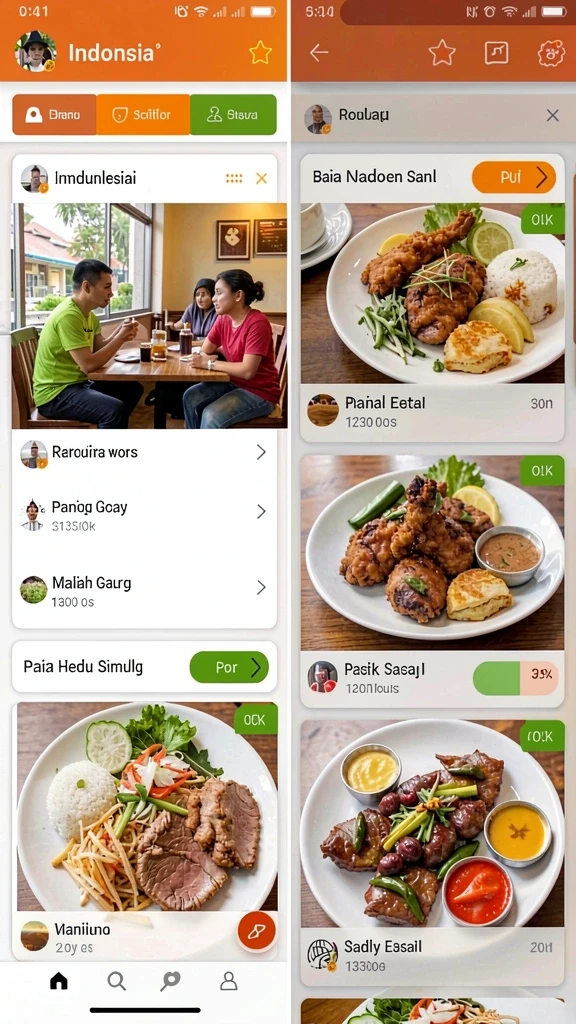
Task: Open the Panog Goay row
Action: point(144,514)
